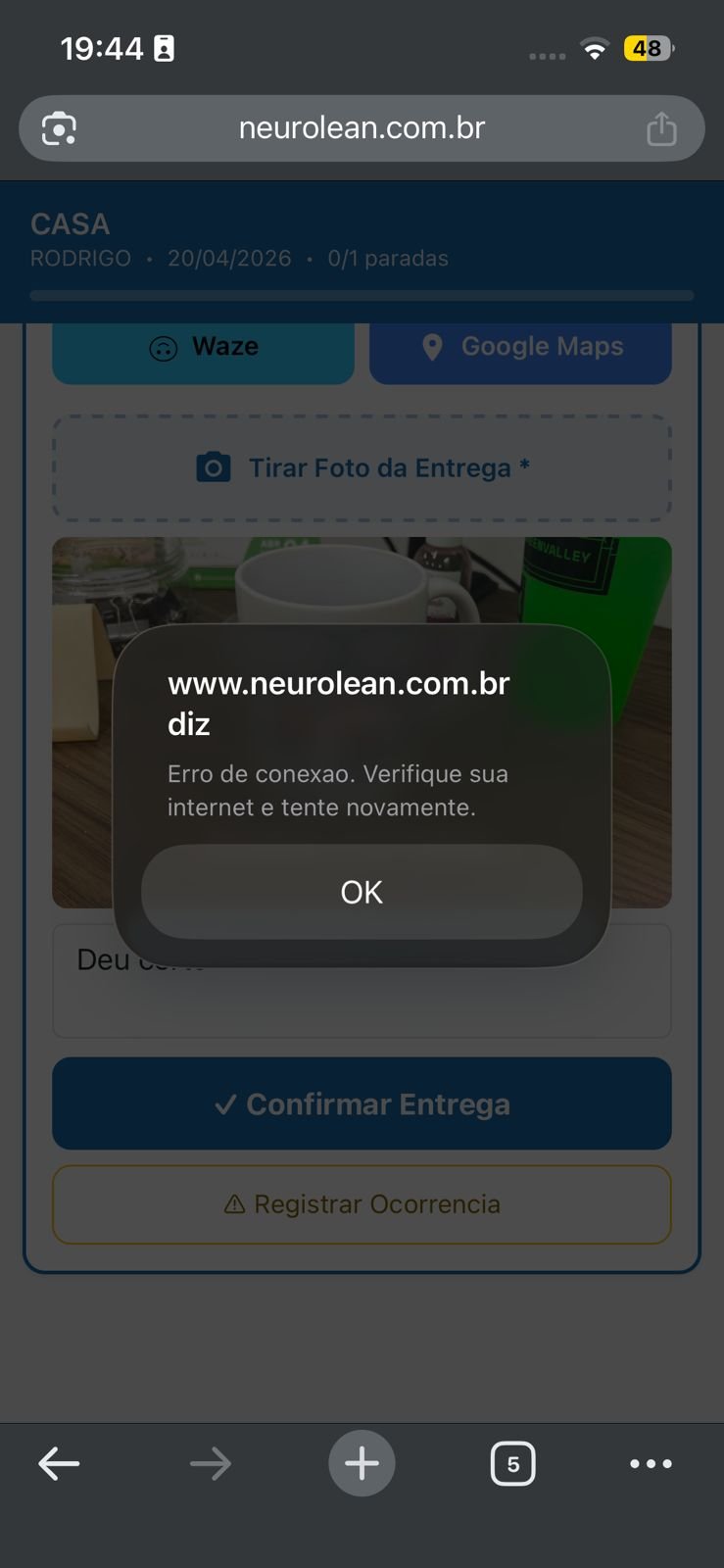Open the route in Google Maps

tap(520, 348)
